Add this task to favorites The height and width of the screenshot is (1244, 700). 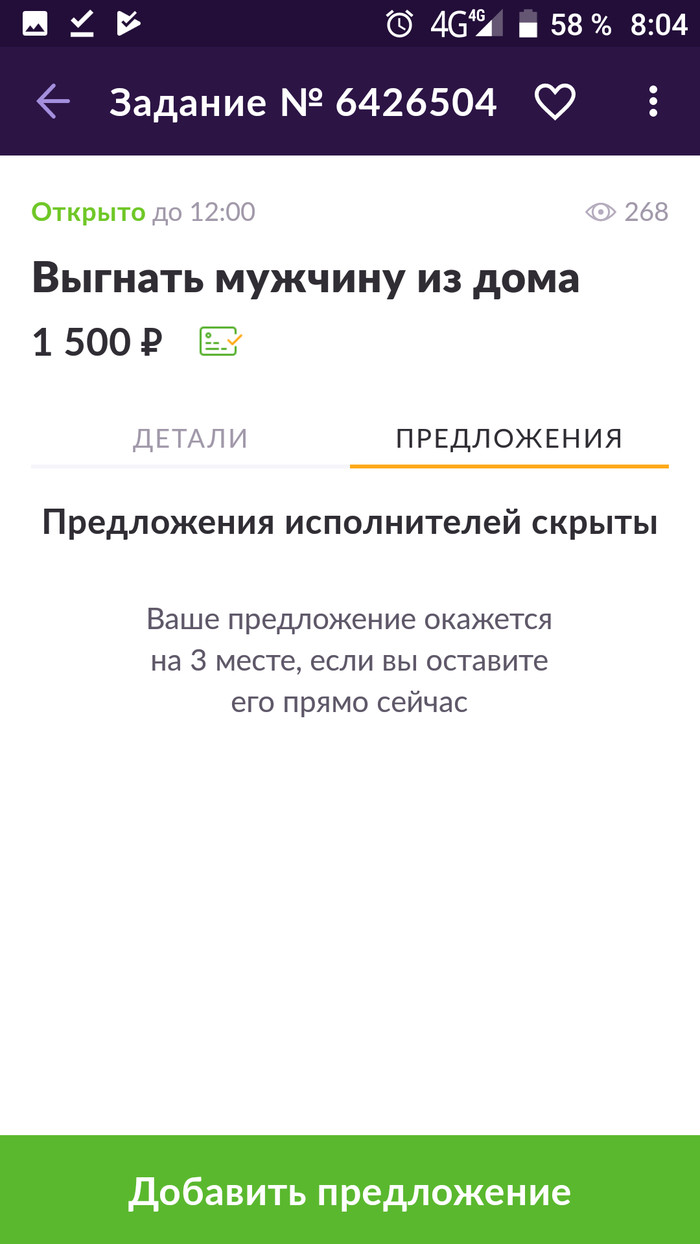point(554,102)
